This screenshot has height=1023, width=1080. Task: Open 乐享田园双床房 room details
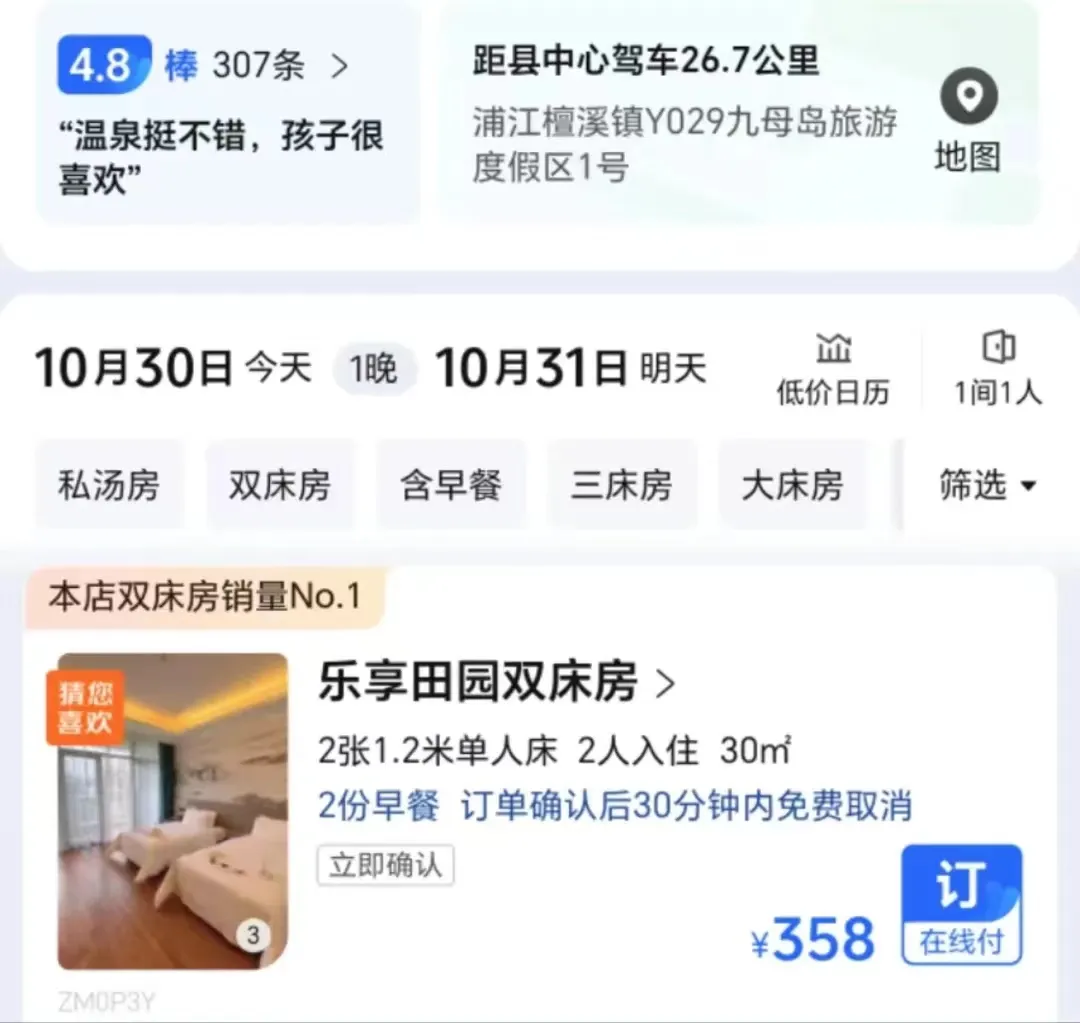(497, 683)
